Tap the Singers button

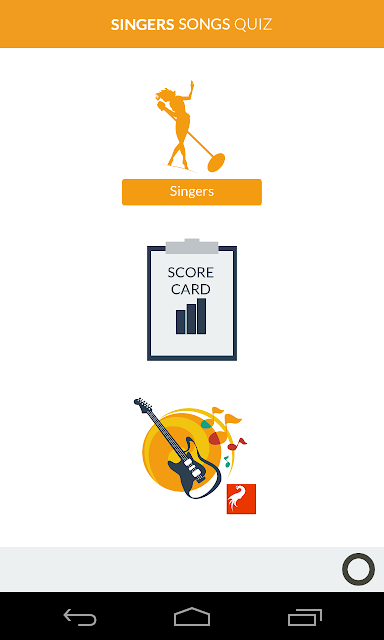coord(192,192)
